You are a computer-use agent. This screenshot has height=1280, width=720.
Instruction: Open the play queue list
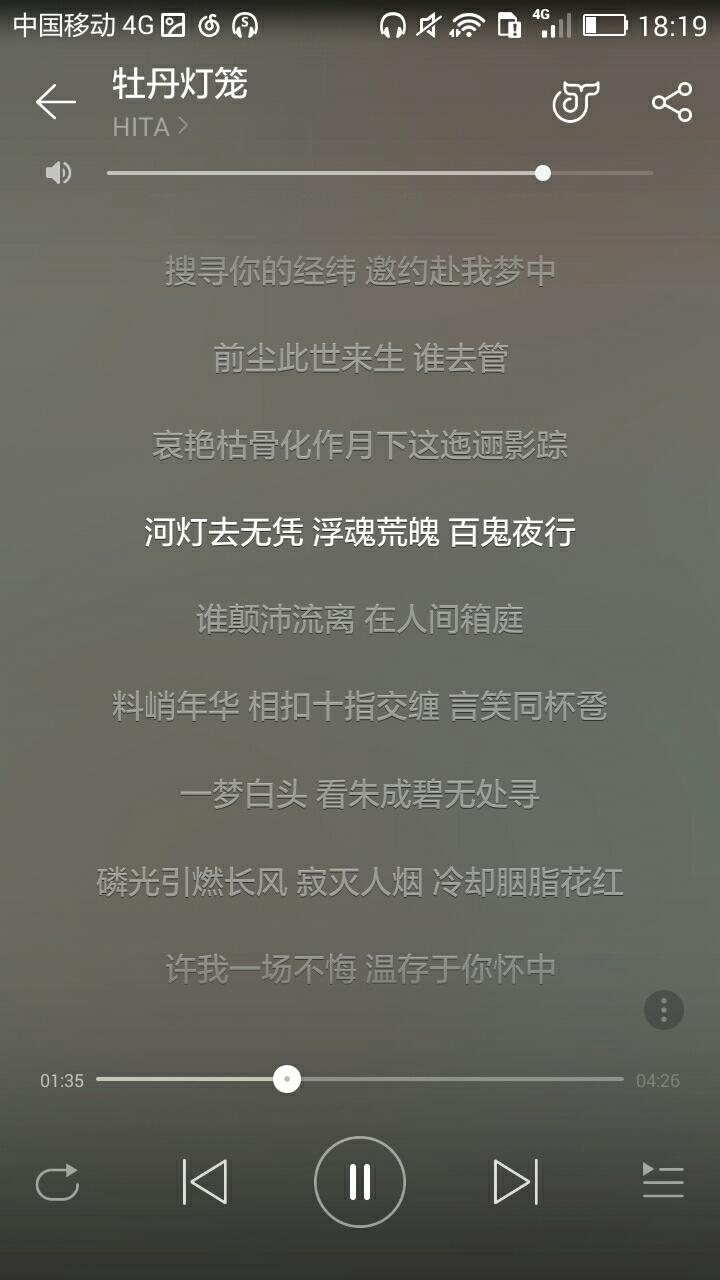click(x=663, y=1182)
